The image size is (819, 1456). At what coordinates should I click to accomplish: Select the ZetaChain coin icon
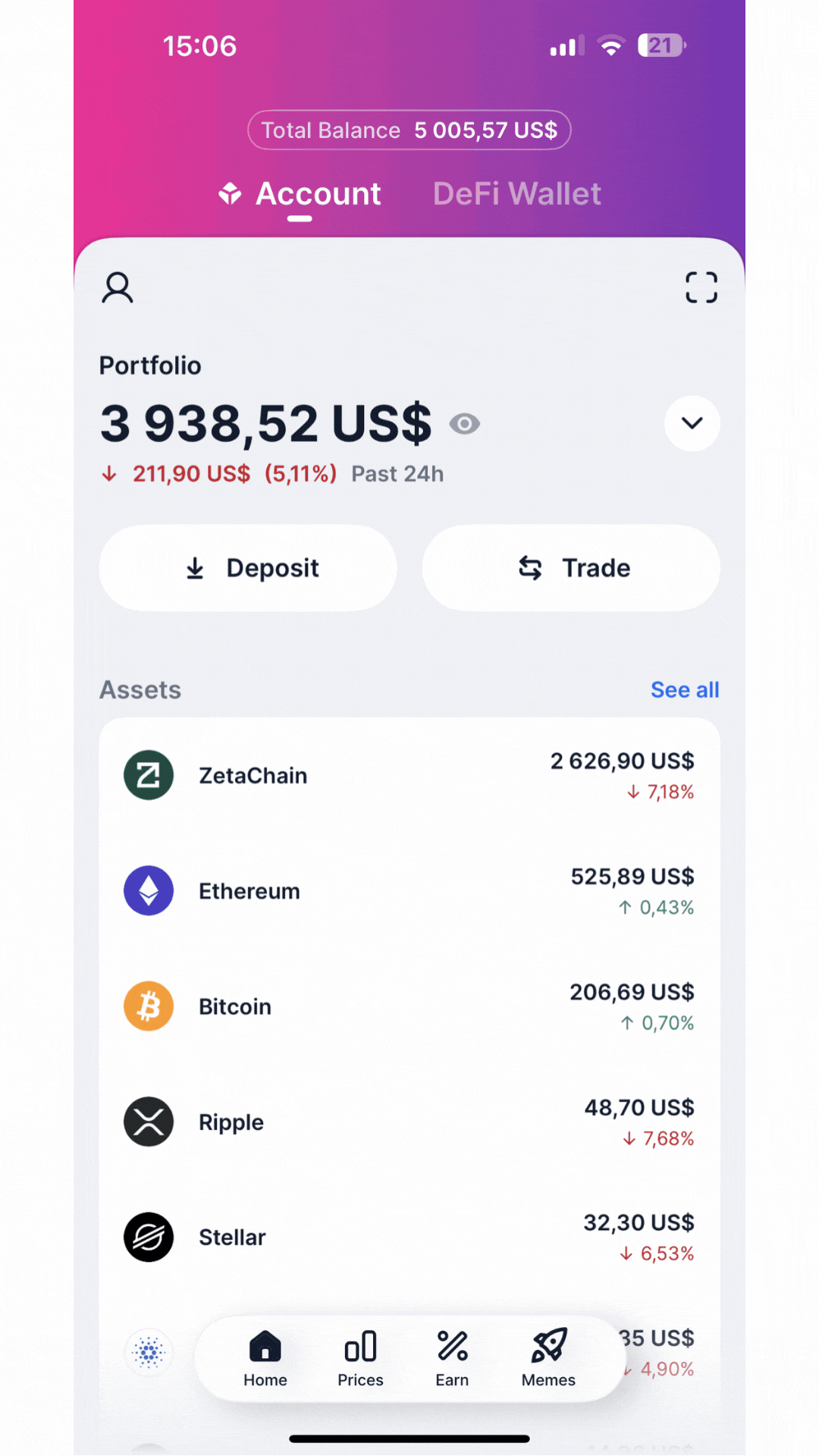coord(149,775)
